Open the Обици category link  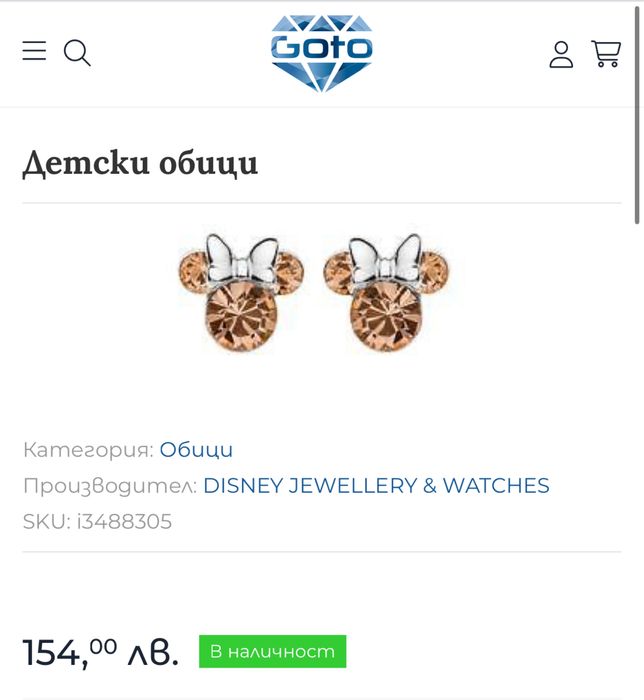click(196, 450)
